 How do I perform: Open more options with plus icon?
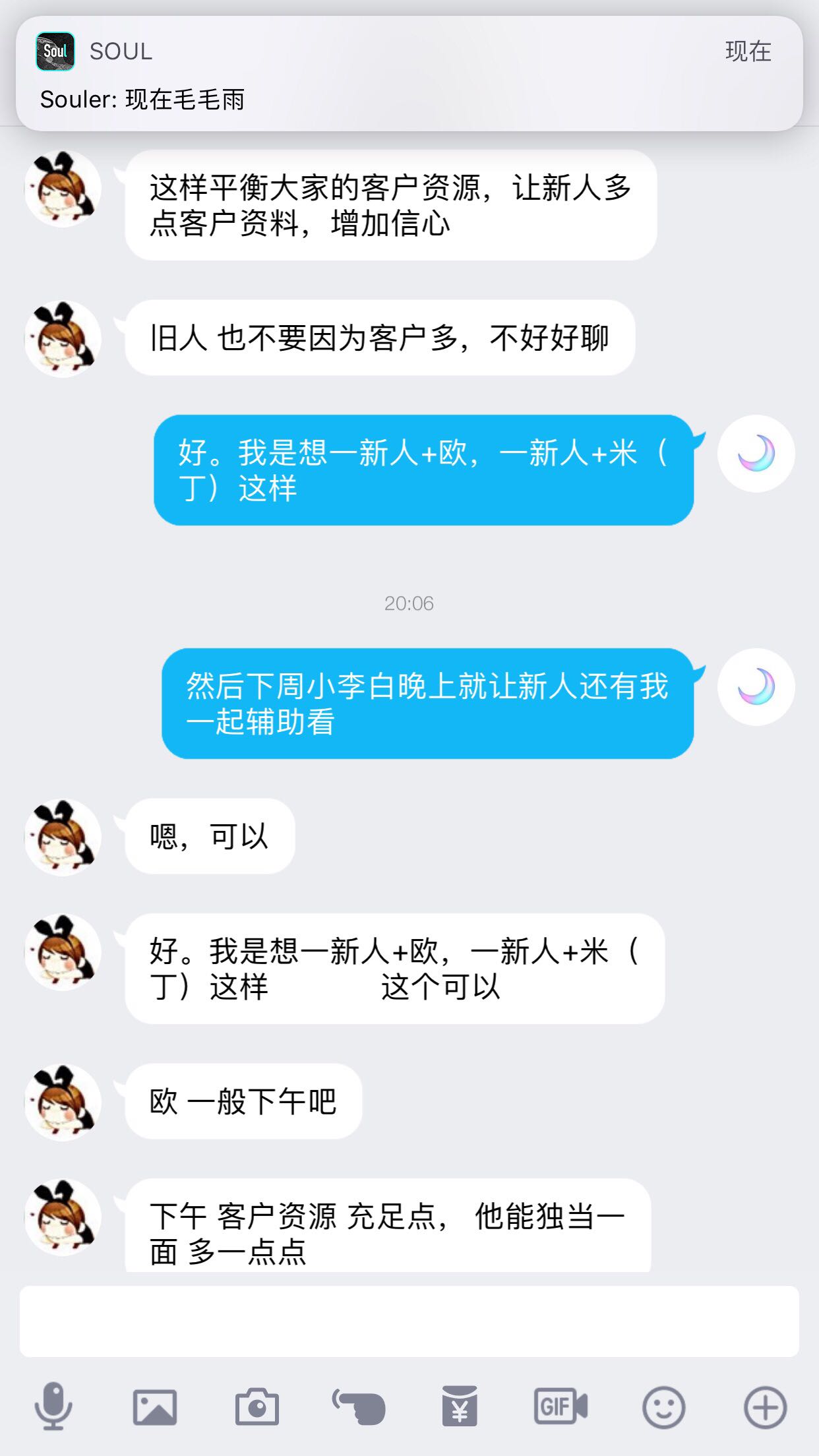tap(765, 1407)
